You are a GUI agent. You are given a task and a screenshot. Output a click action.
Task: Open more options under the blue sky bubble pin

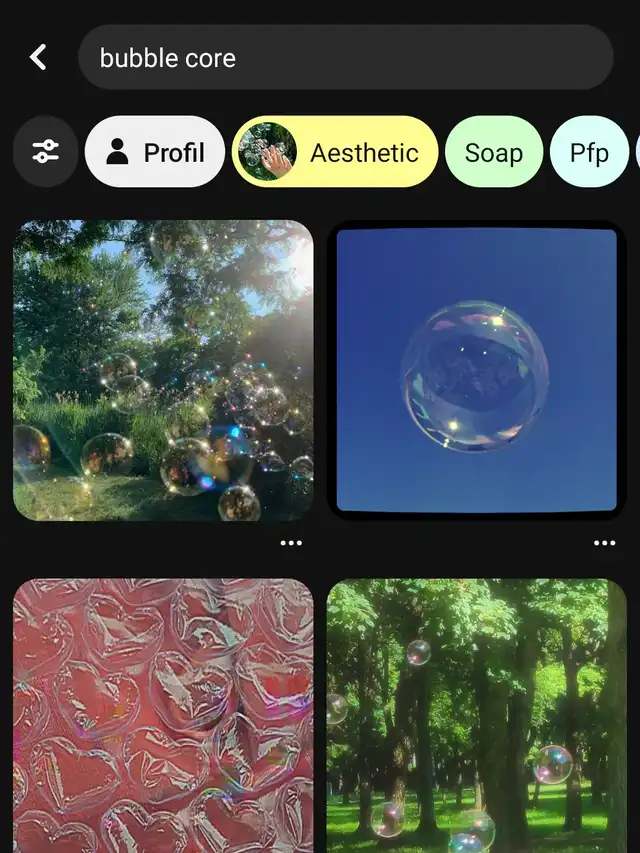[604, 543]
